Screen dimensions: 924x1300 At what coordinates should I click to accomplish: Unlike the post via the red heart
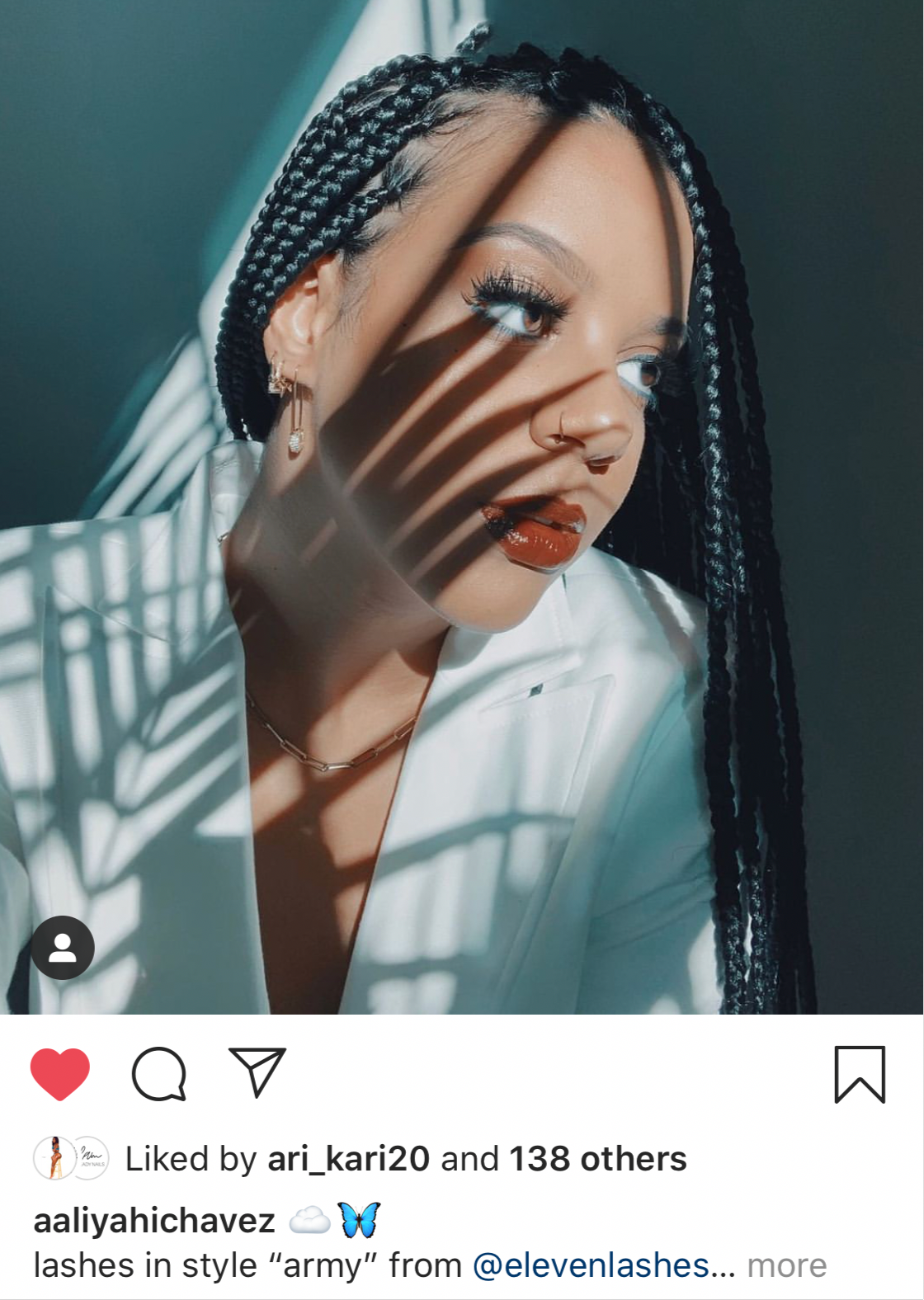(x=59, y=1074)
